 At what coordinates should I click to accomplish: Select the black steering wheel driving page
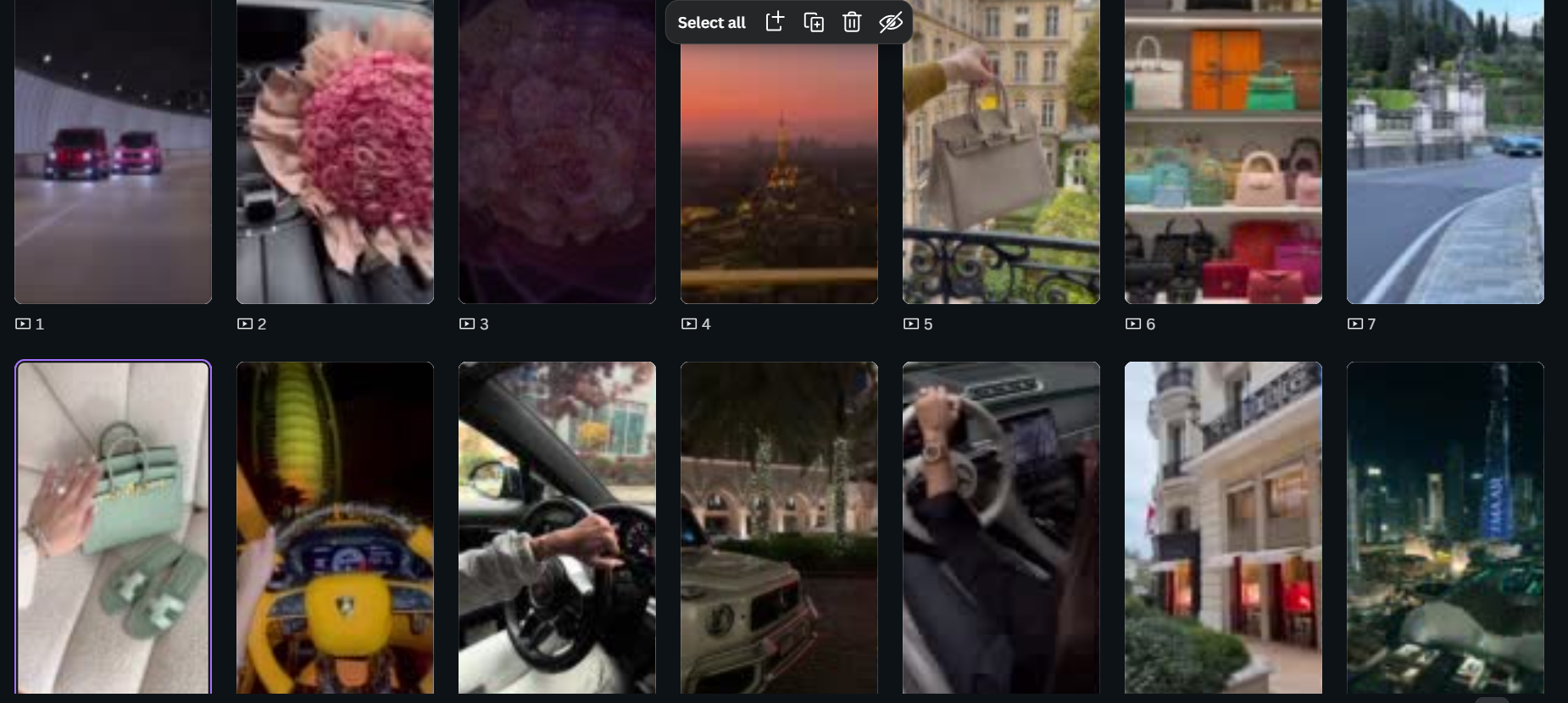click(x=557, y=527)
